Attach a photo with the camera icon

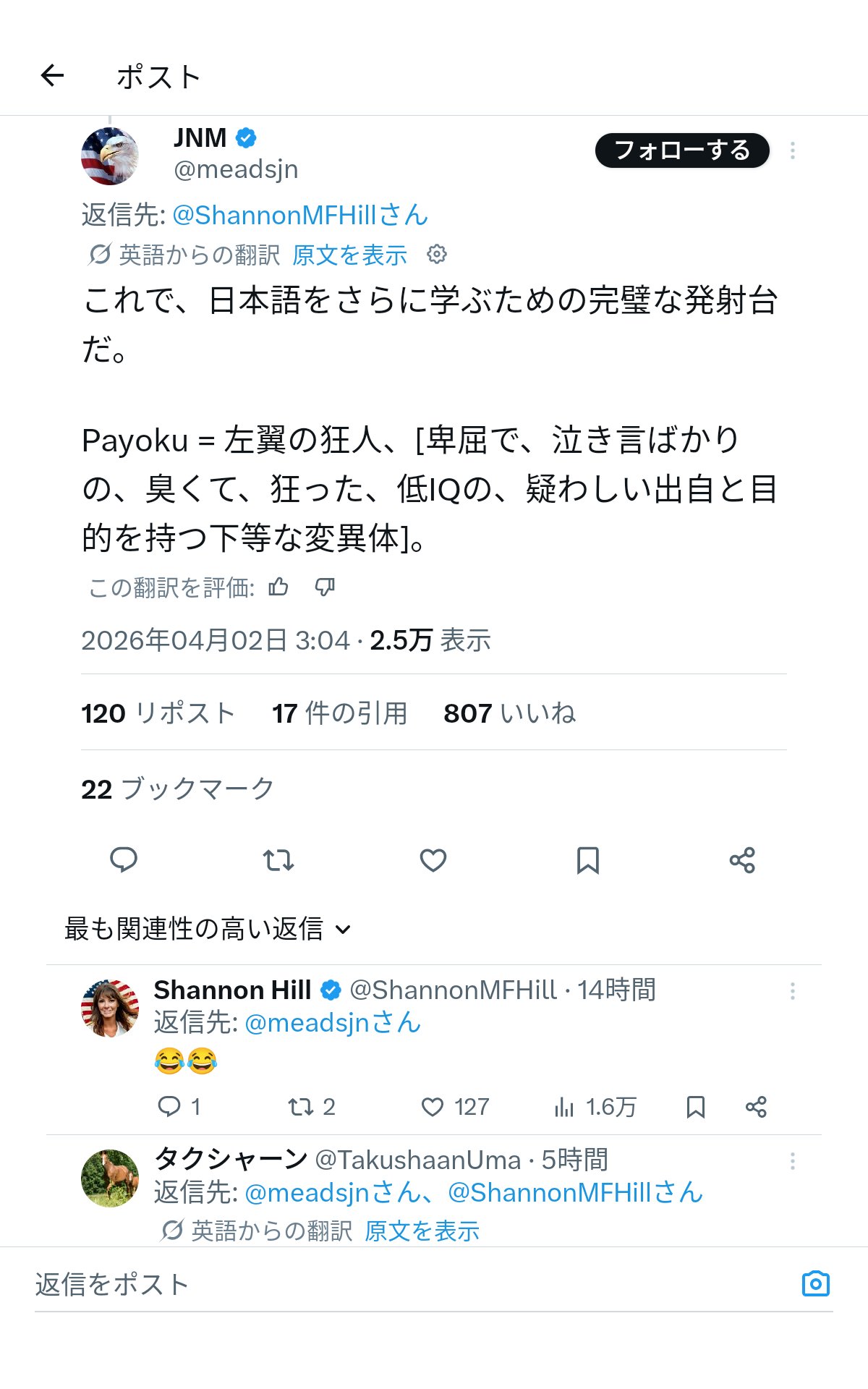pyautogui.click(x=815, y=1284)
